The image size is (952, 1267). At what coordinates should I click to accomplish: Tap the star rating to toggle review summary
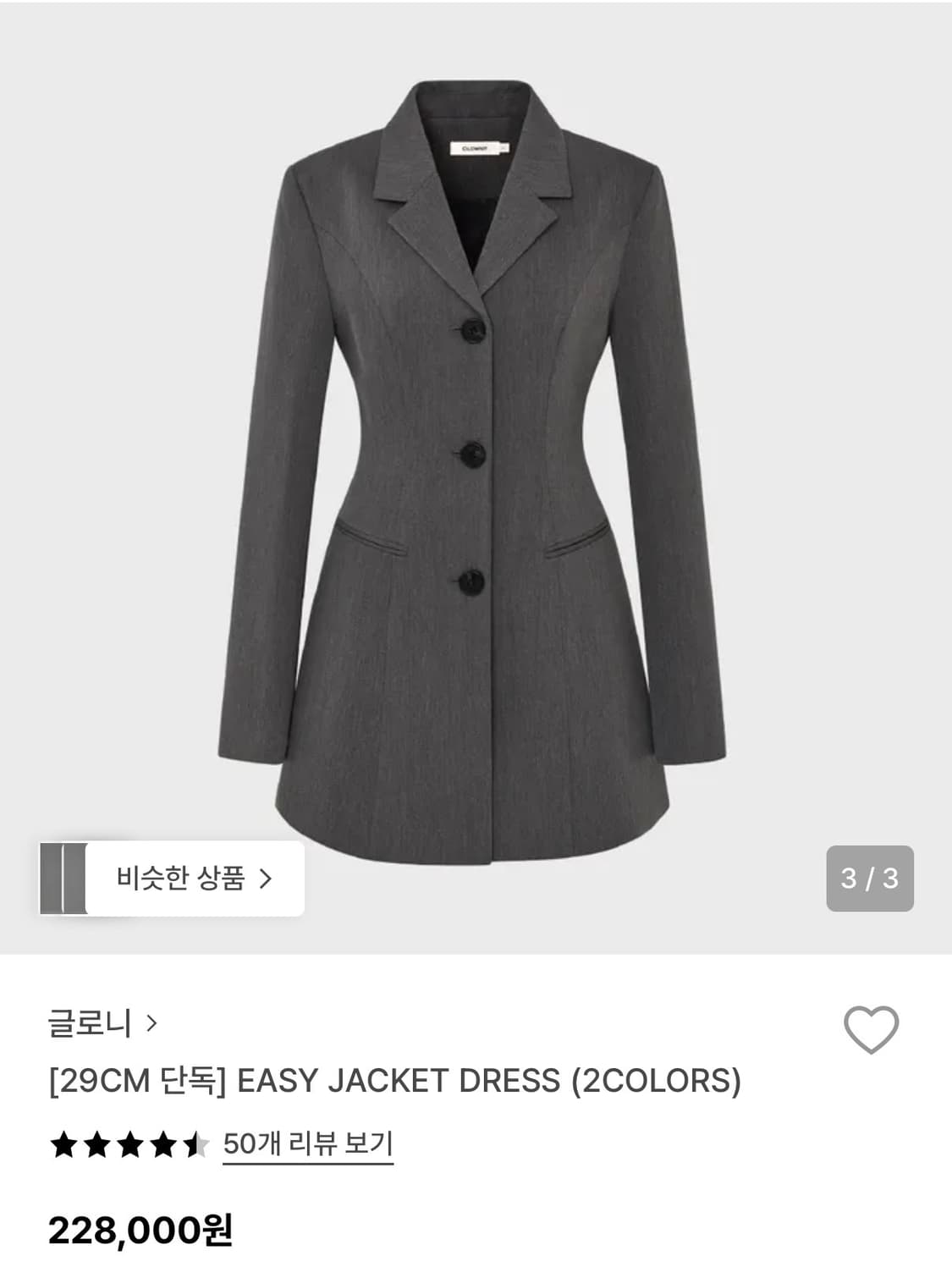pos(129,1144)
